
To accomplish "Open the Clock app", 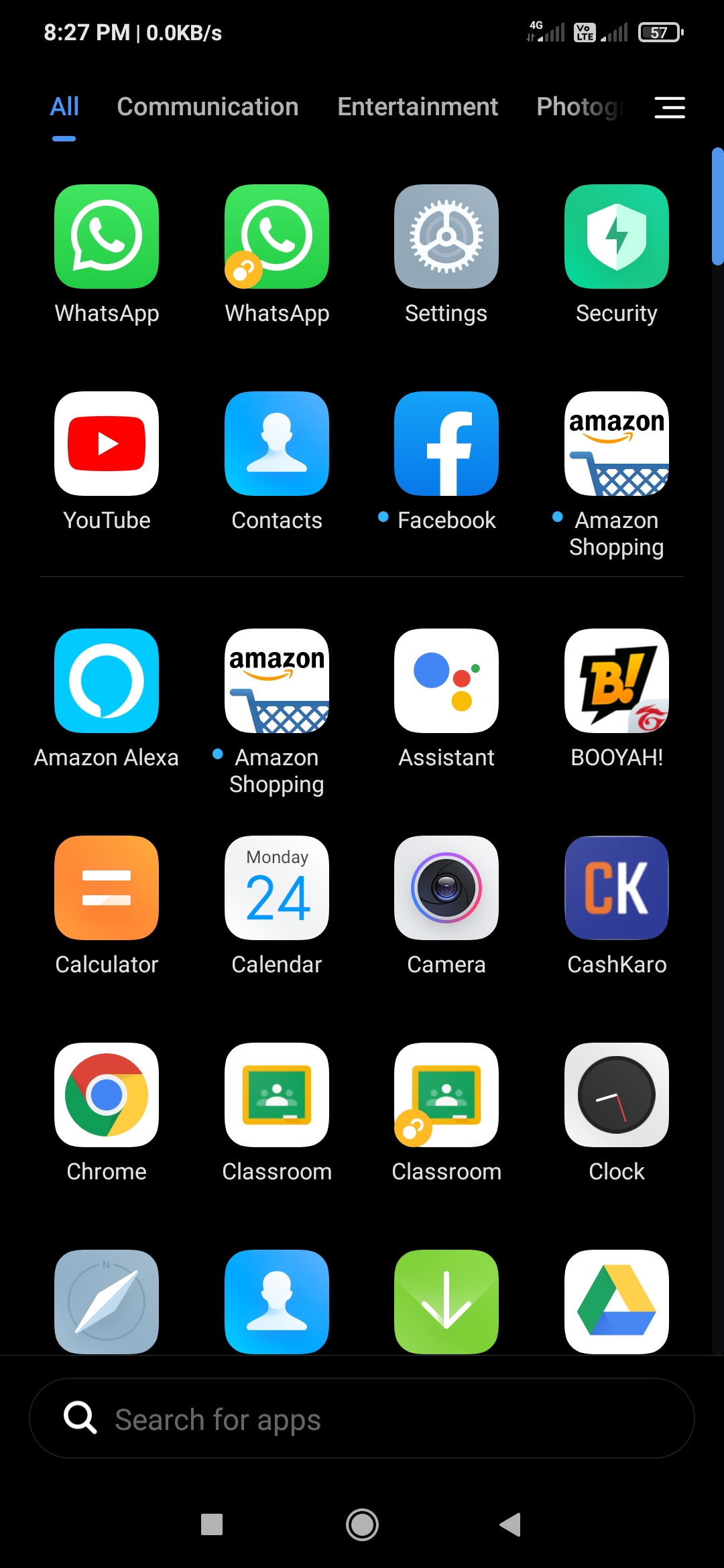I will (616, 1095).
